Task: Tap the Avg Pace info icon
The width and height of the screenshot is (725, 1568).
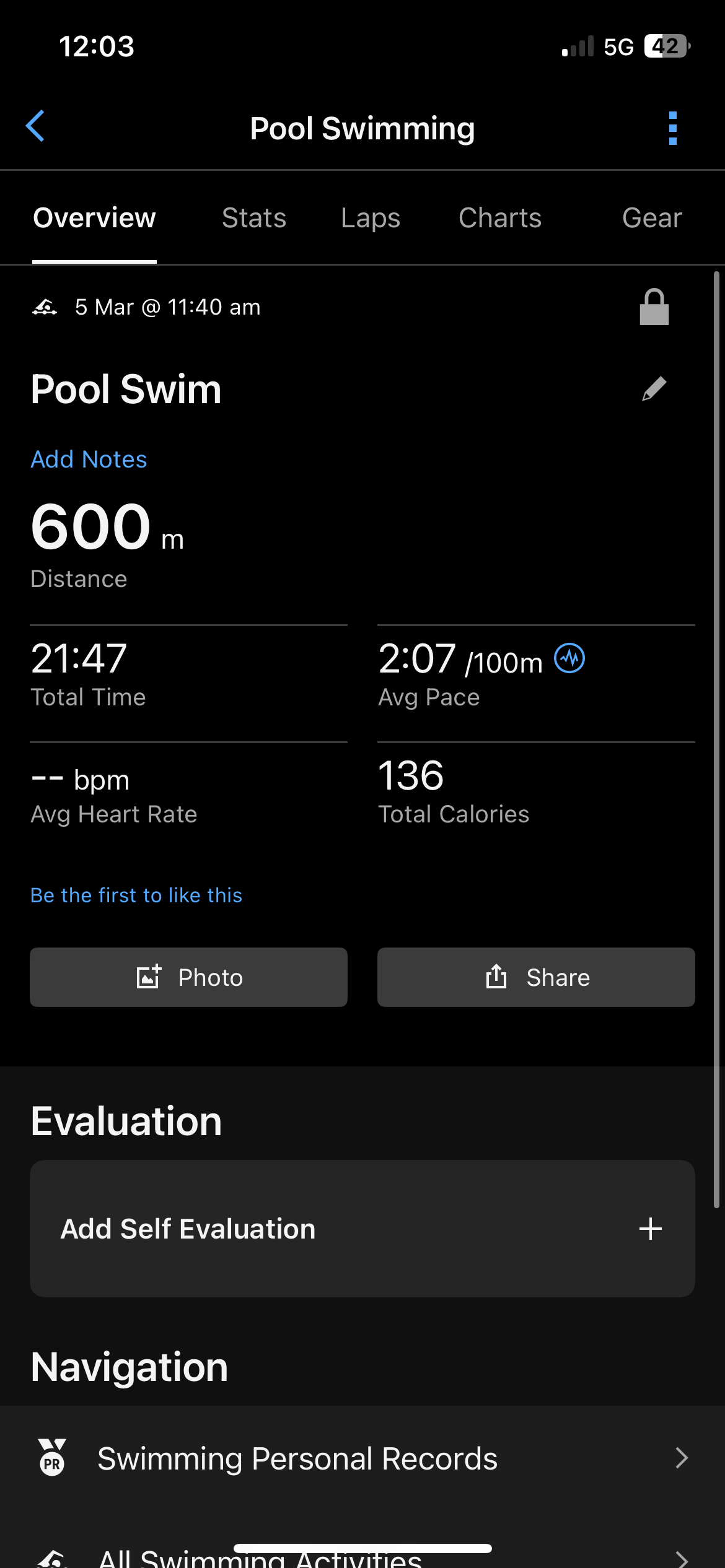Action: click(x=569, y=658)
